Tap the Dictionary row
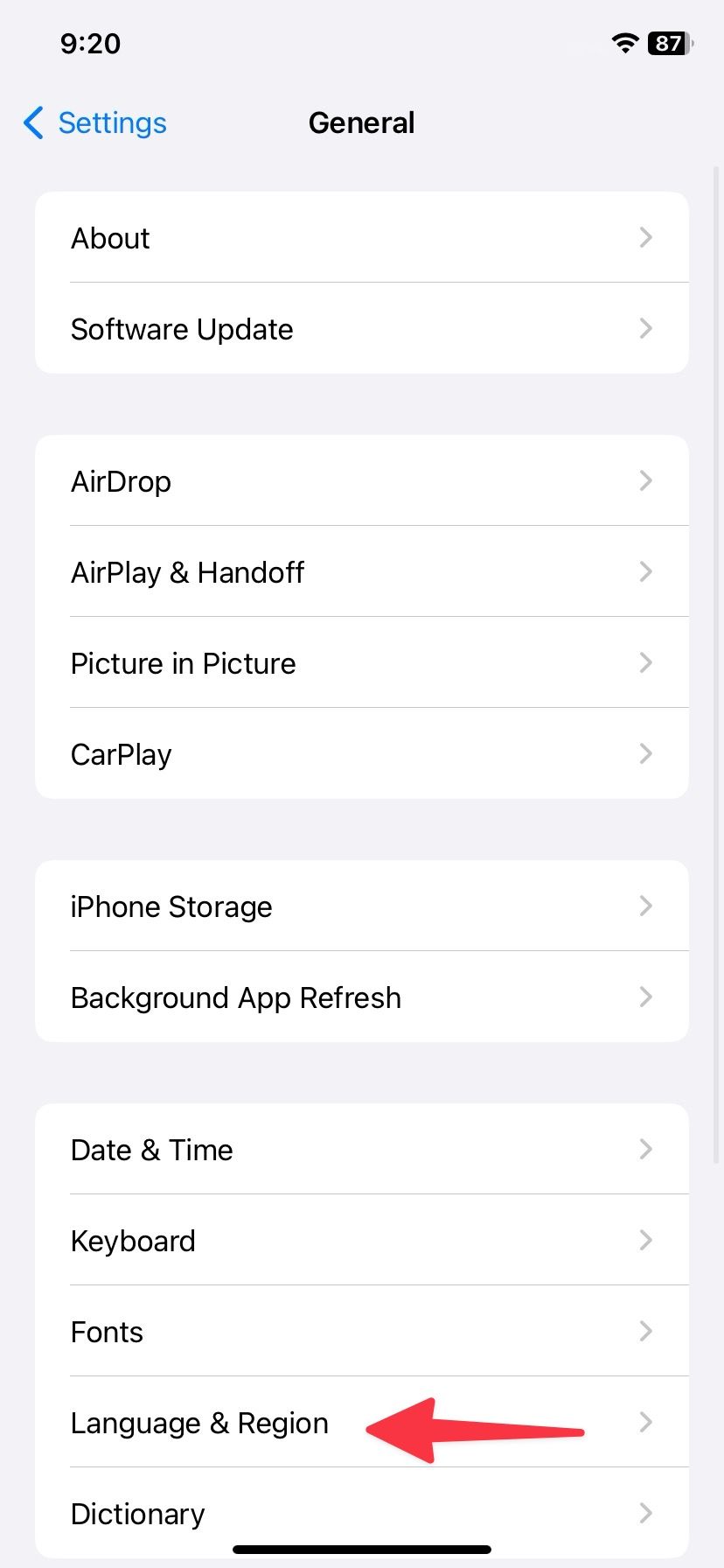This screenshot has height=1568, width=724. pos(361,1514)
